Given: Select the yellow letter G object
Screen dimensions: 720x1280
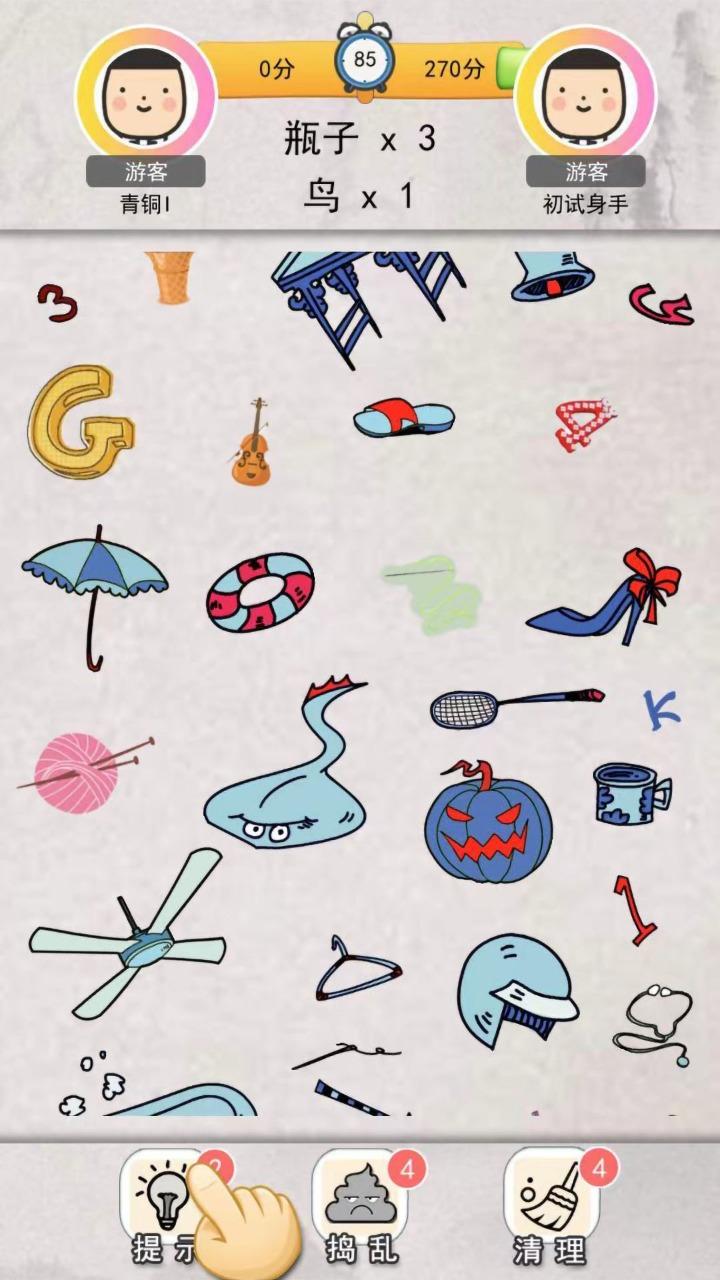Looking at the screenshot, I should point(78,422).
